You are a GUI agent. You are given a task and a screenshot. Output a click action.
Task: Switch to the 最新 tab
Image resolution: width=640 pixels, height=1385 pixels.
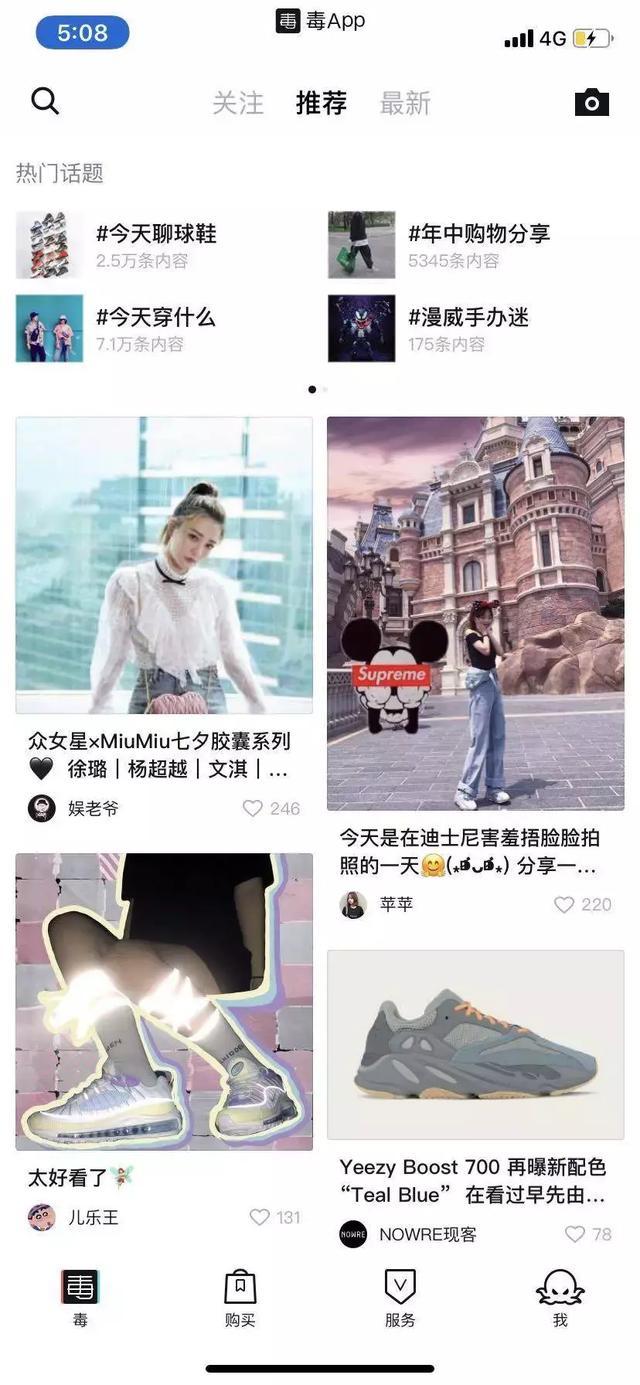coord(404,103)
